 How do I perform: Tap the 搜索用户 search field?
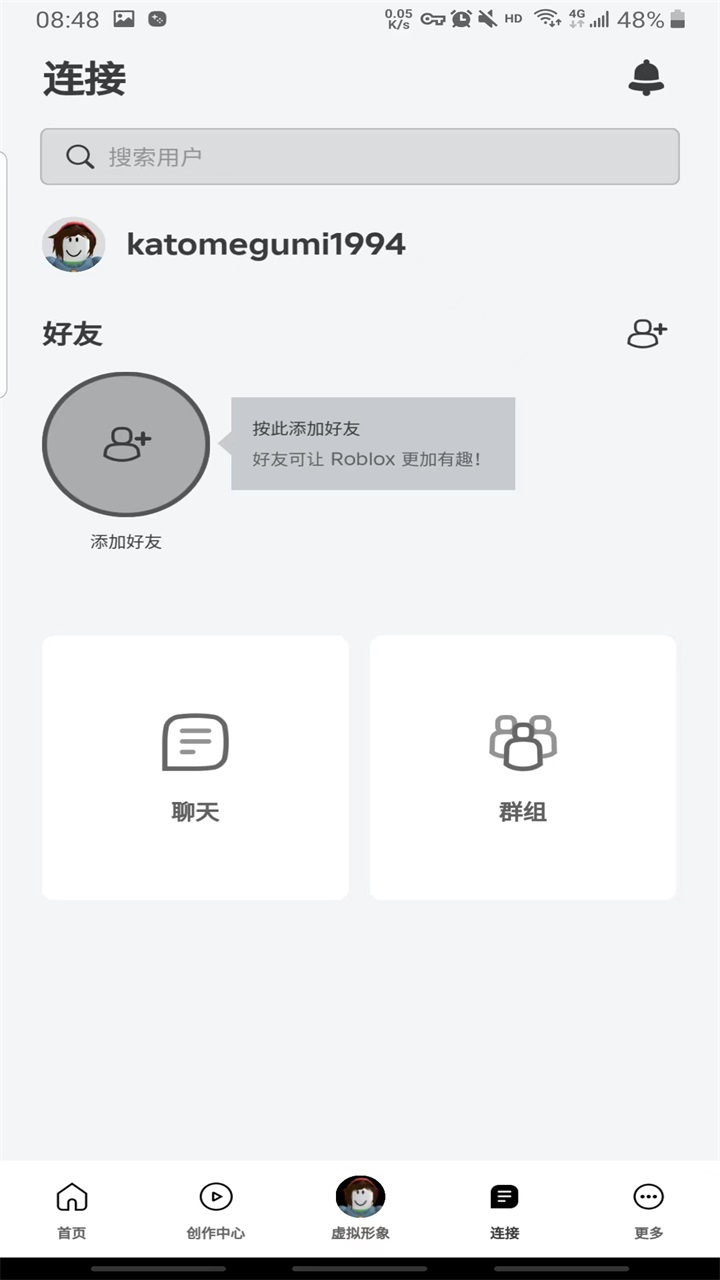[360, 157]
